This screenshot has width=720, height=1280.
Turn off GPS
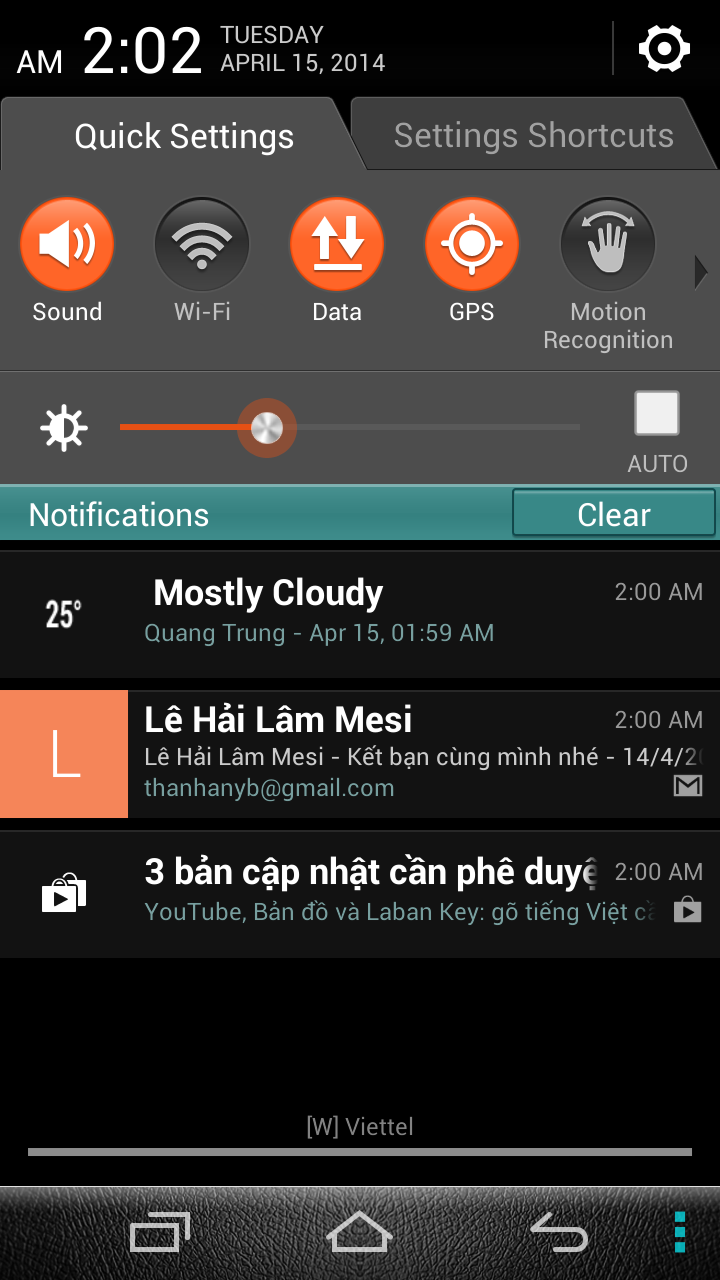(x=471, y=244)
